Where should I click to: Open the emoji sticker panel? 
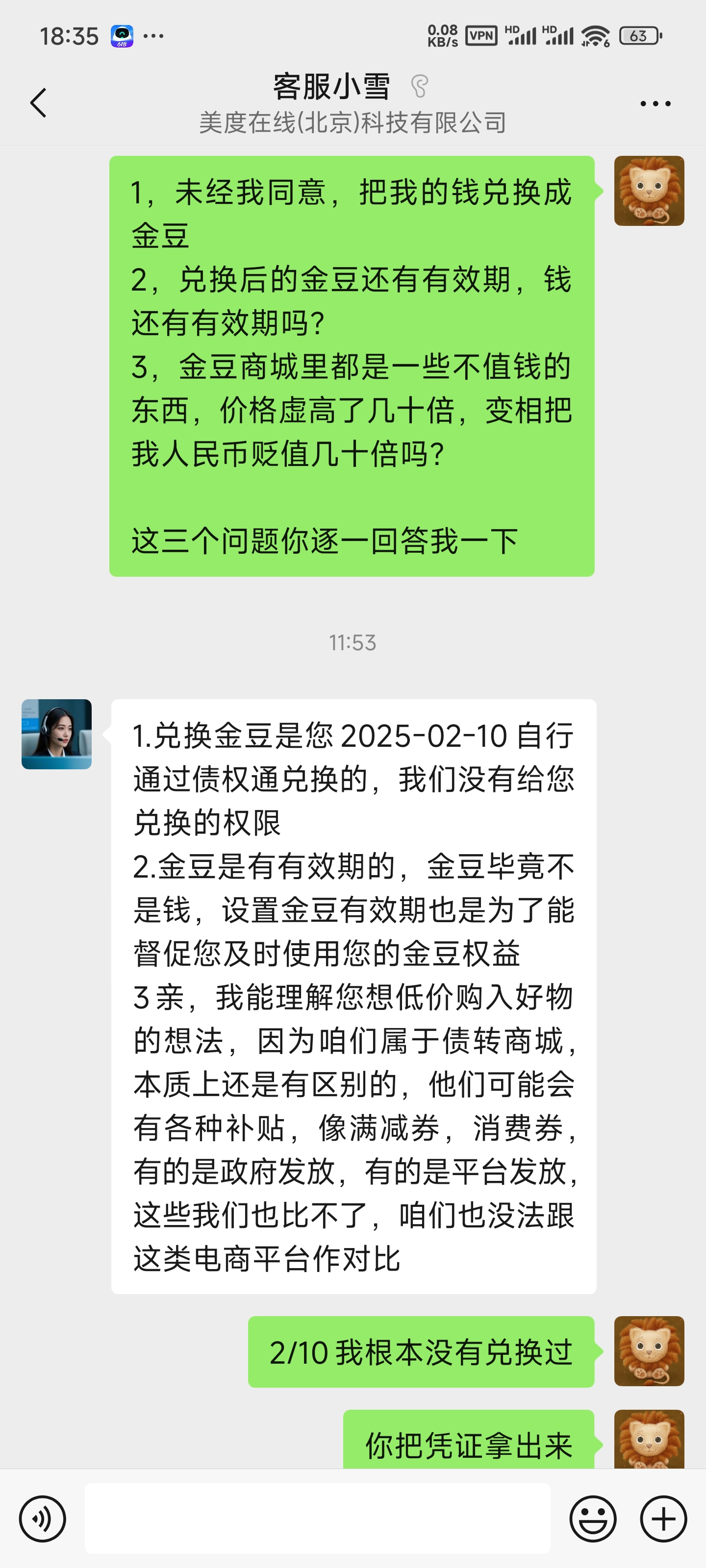point(592,1518)
